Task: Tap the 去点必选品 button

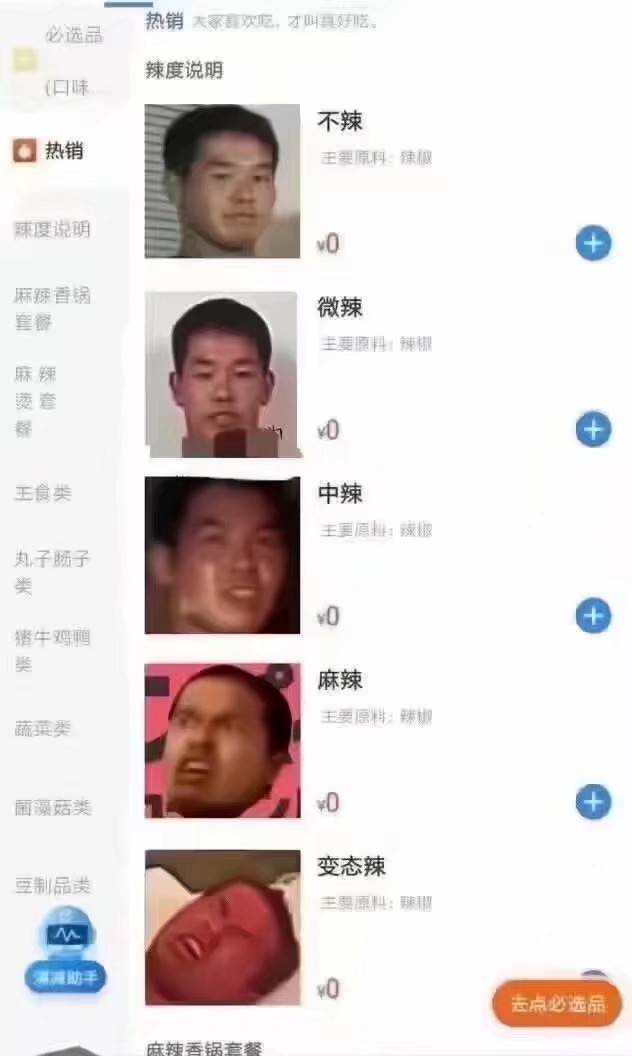Action: [x=557, y=1003]
